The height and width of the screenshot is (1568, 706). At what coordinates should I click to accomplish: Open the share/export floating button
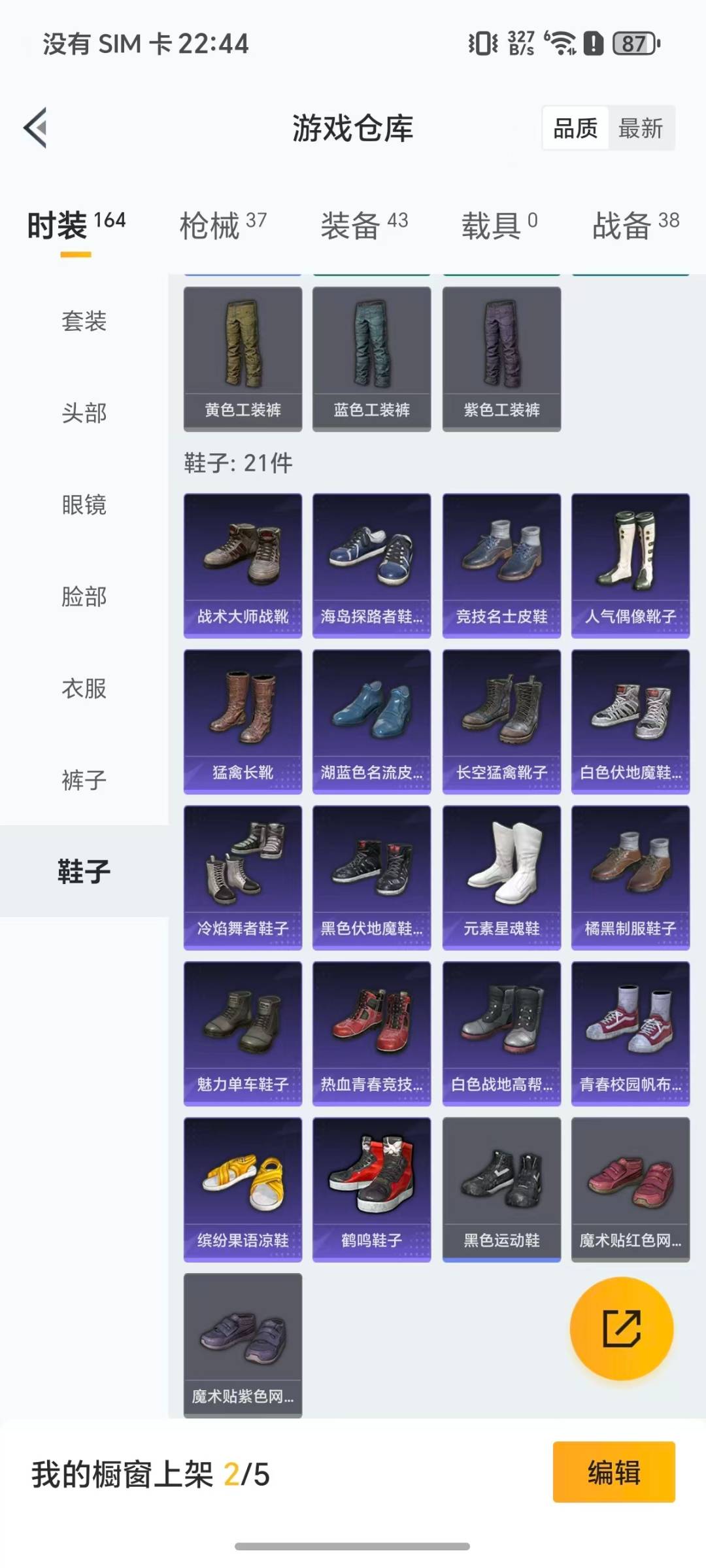(622, 1331)
